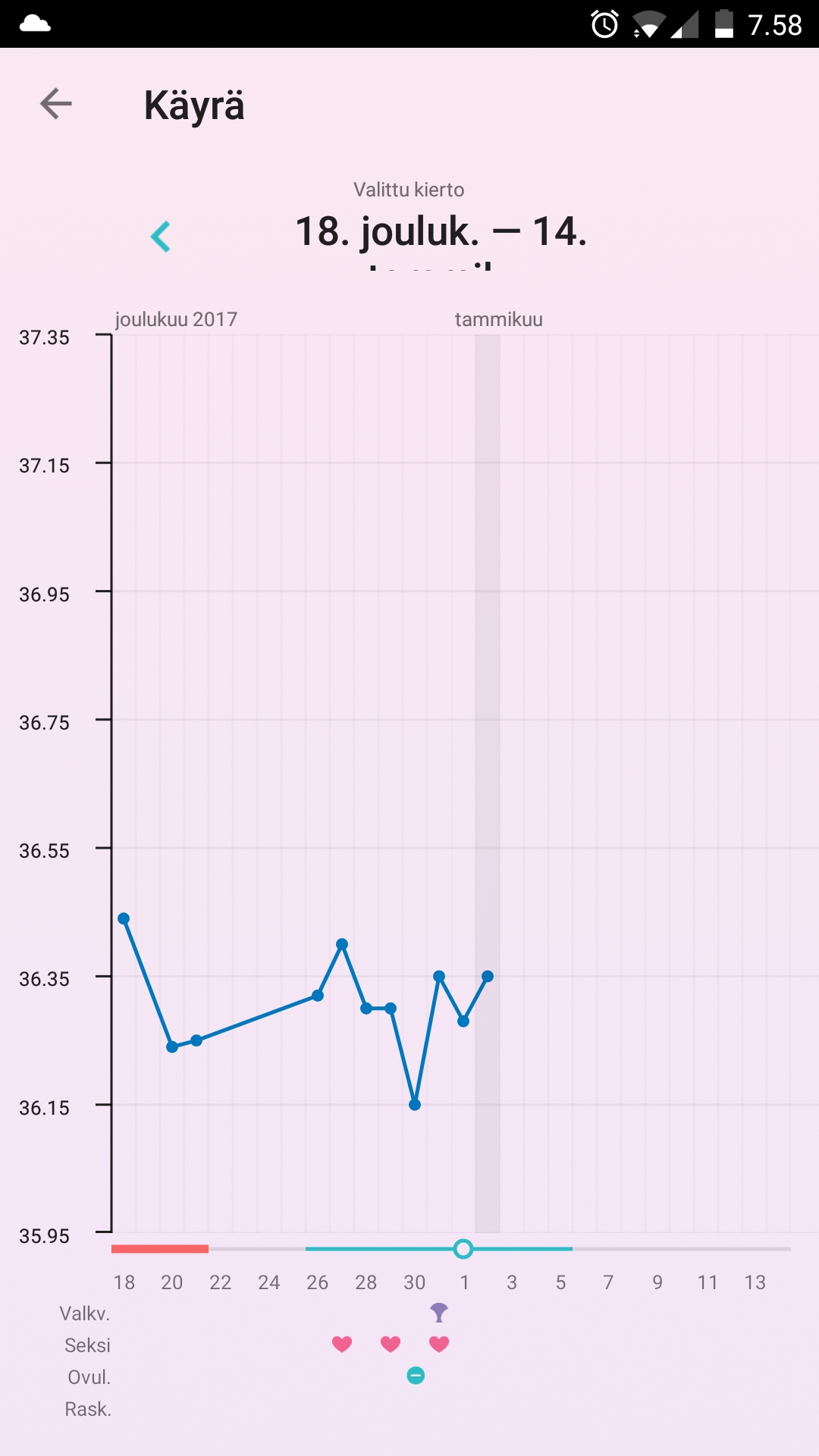Go back from the Käyrä screen
This screenshot has width=819, height=1456.
pos(56,104)
